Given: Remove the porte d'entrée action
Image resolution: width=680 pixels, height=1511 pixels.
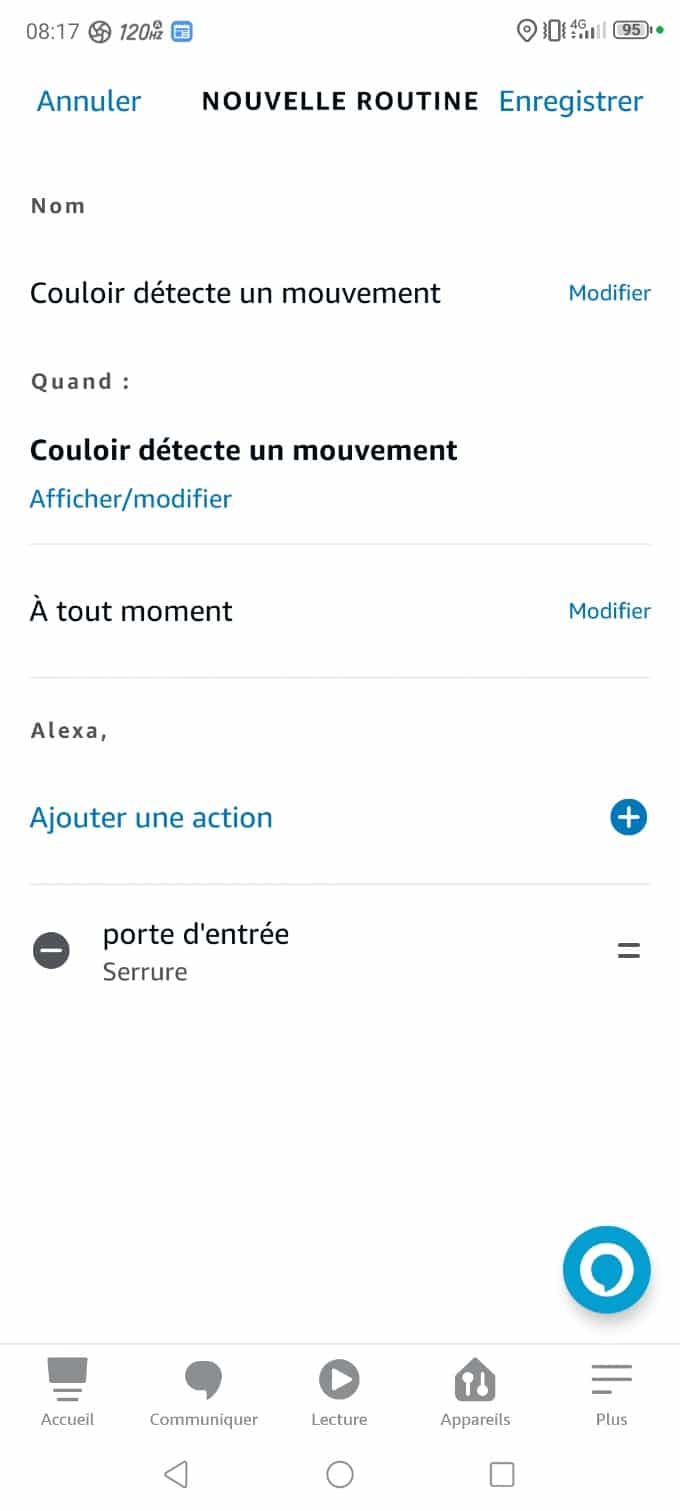Looking at the screenshot, I should click(51, 950).
